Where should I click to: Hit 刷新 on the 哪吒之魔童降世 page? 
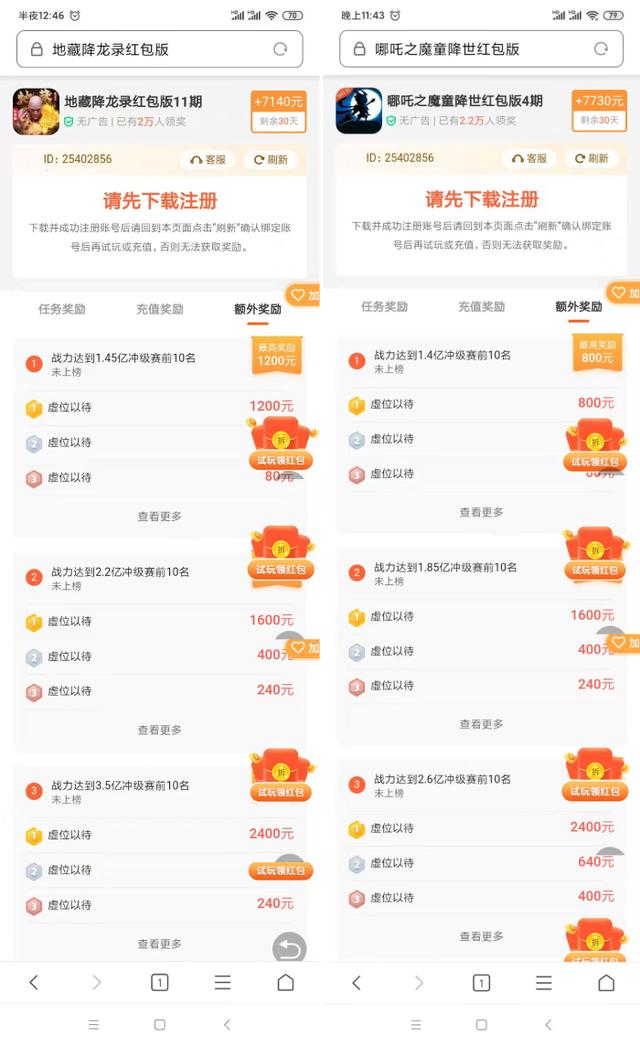coord(591,159)
